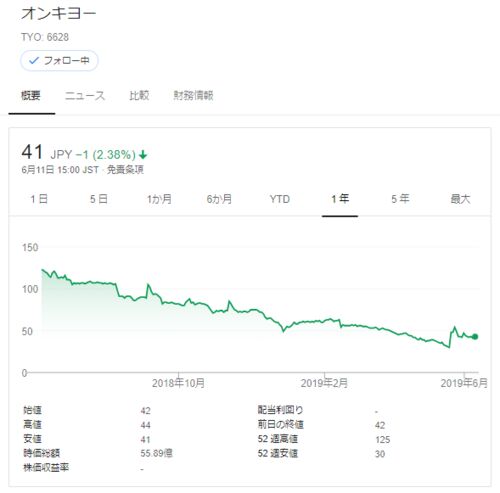Open the 概要 overview tab

coord(31,96)
